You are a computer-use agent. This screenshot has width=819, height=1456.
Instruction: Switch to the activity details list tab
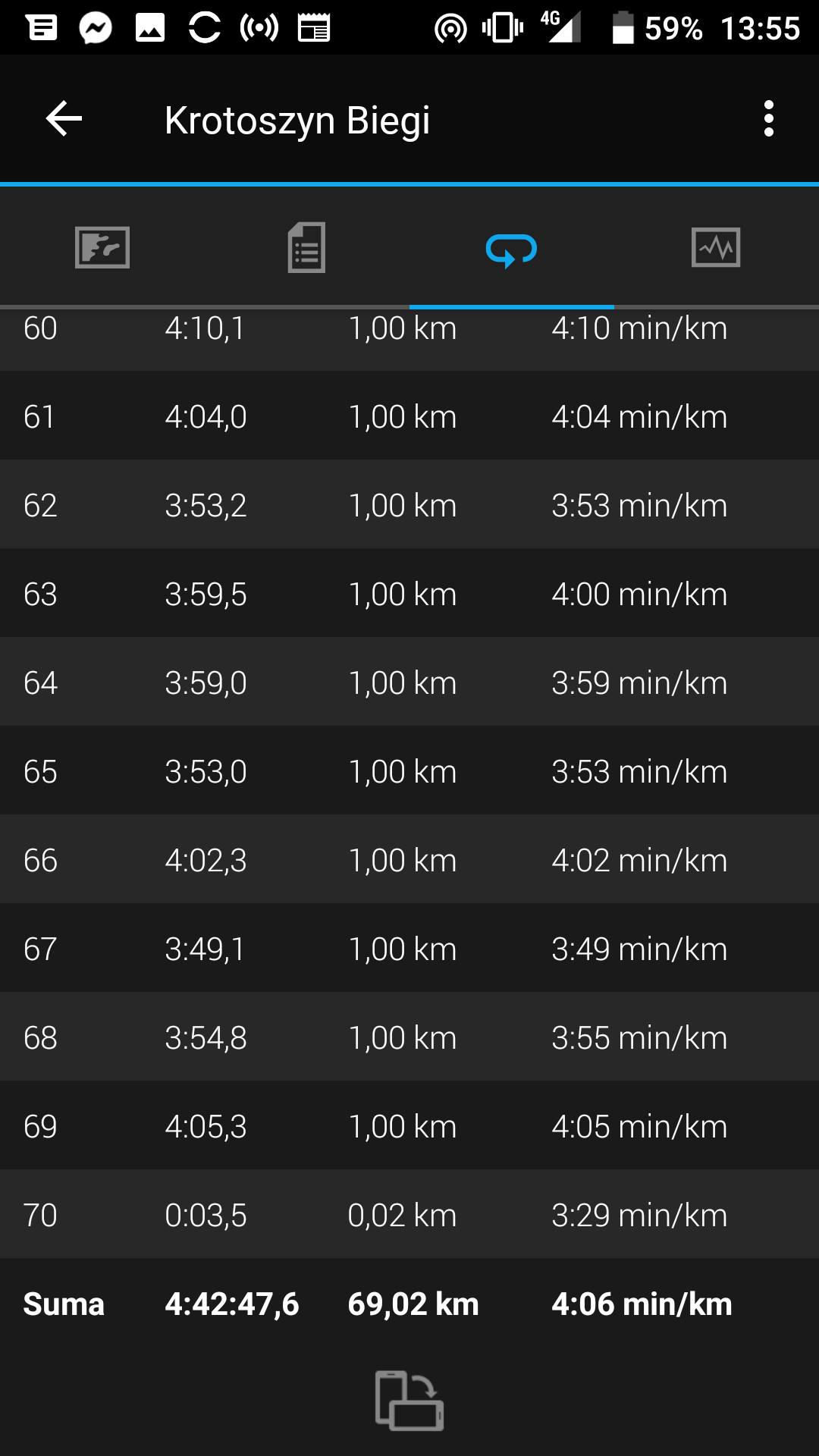[x=306, y=248]
